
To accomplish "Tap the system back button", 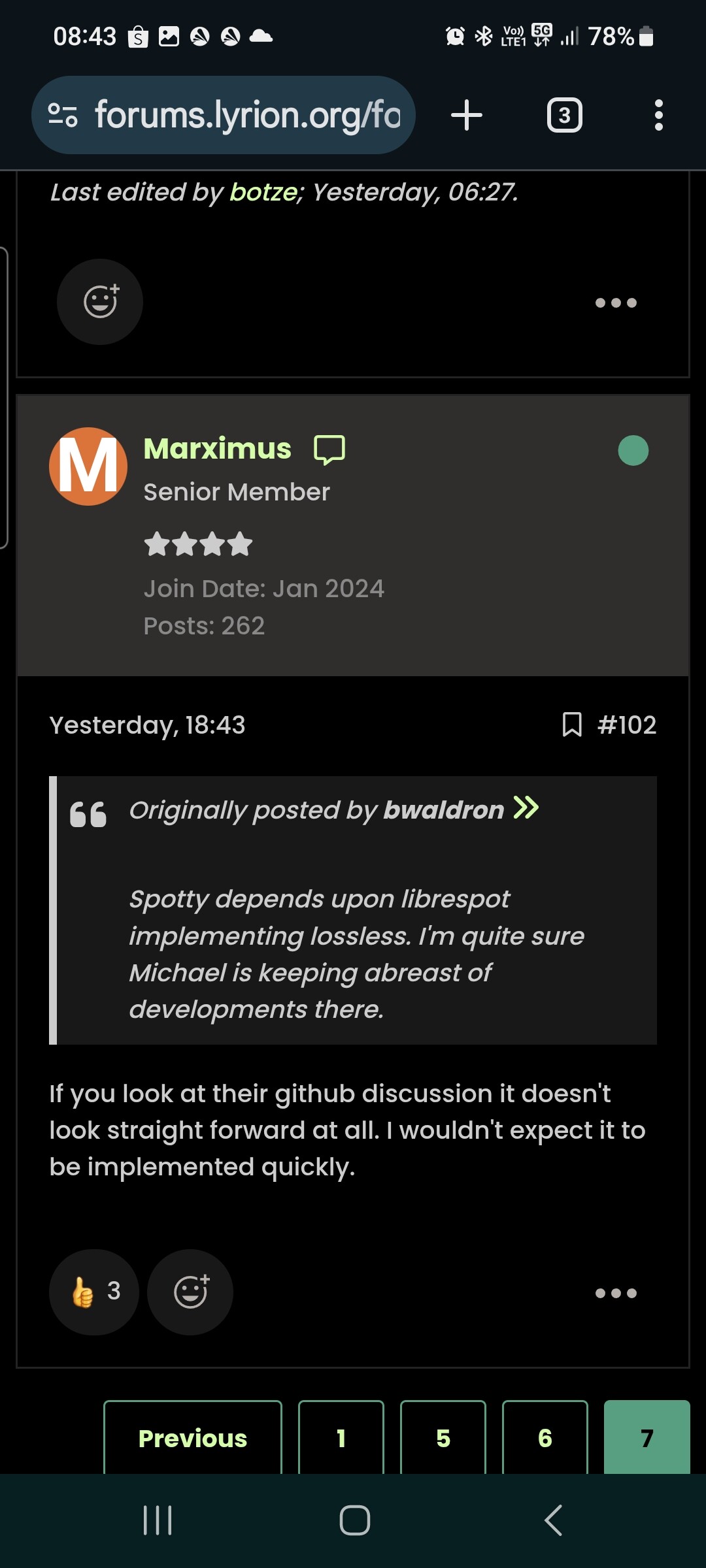I will point(553,1520).
